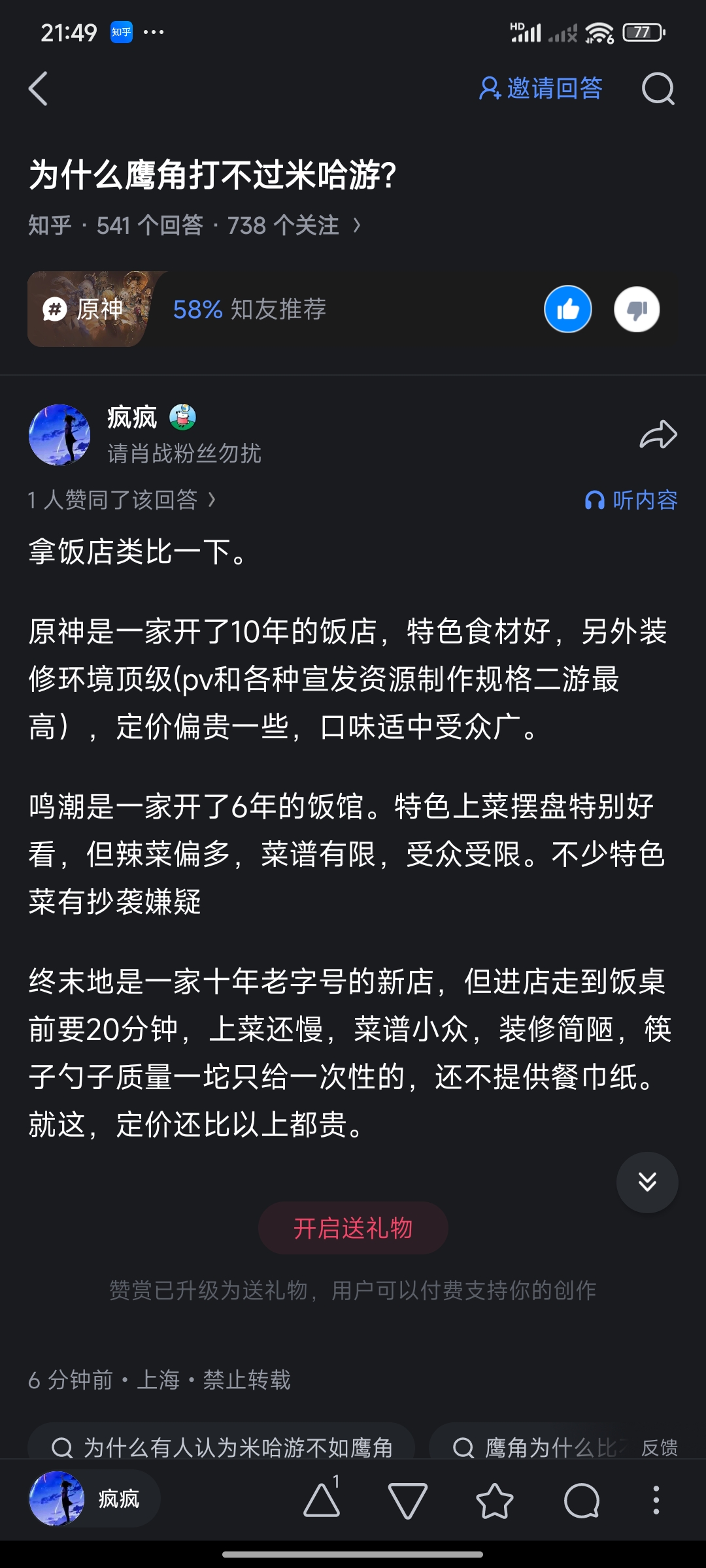Screen dimensions: 706x1568
Task: Tap 开启送礼物 button
Action: tap(353, 1228)
